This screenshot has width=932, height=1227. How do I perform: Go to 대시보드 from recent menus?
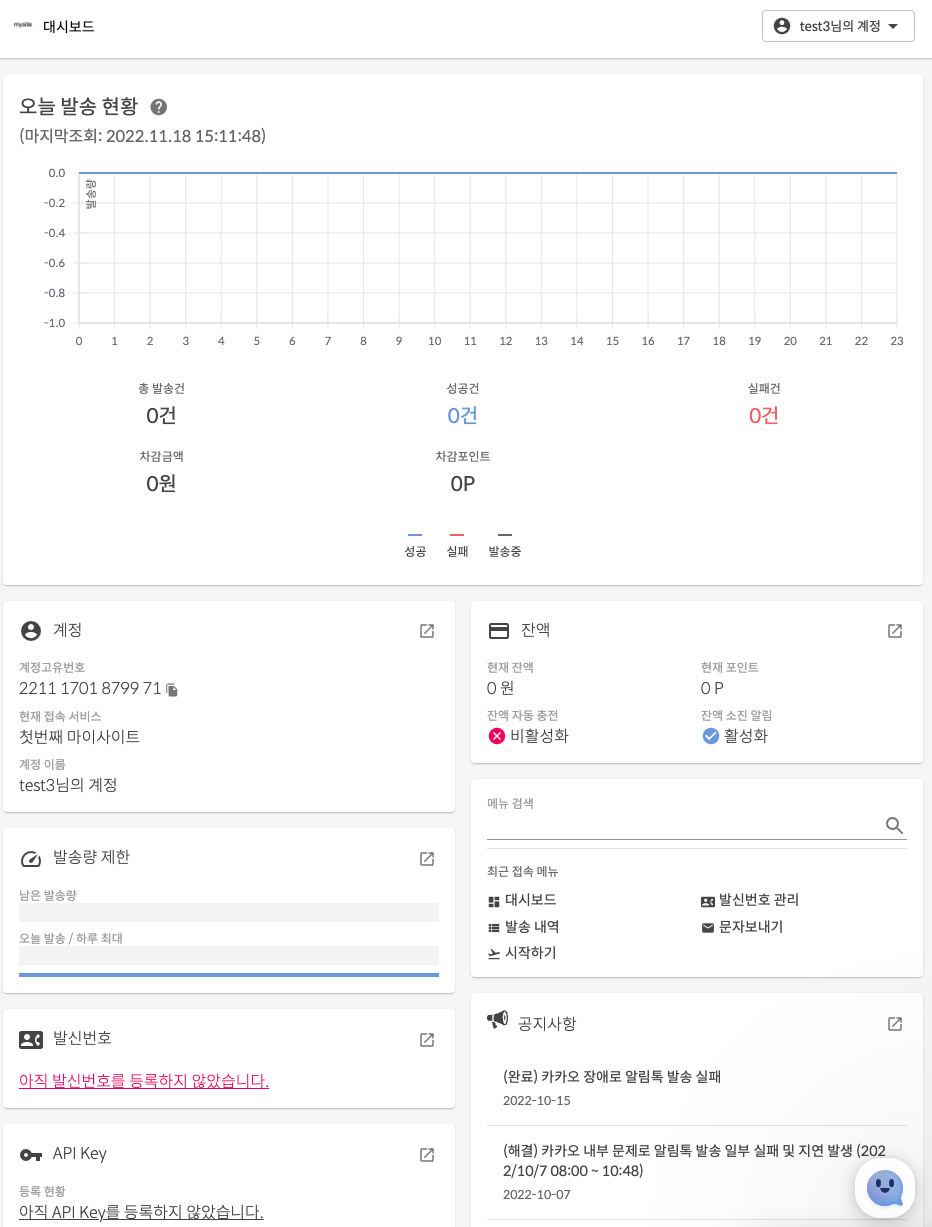click(530, 900)
